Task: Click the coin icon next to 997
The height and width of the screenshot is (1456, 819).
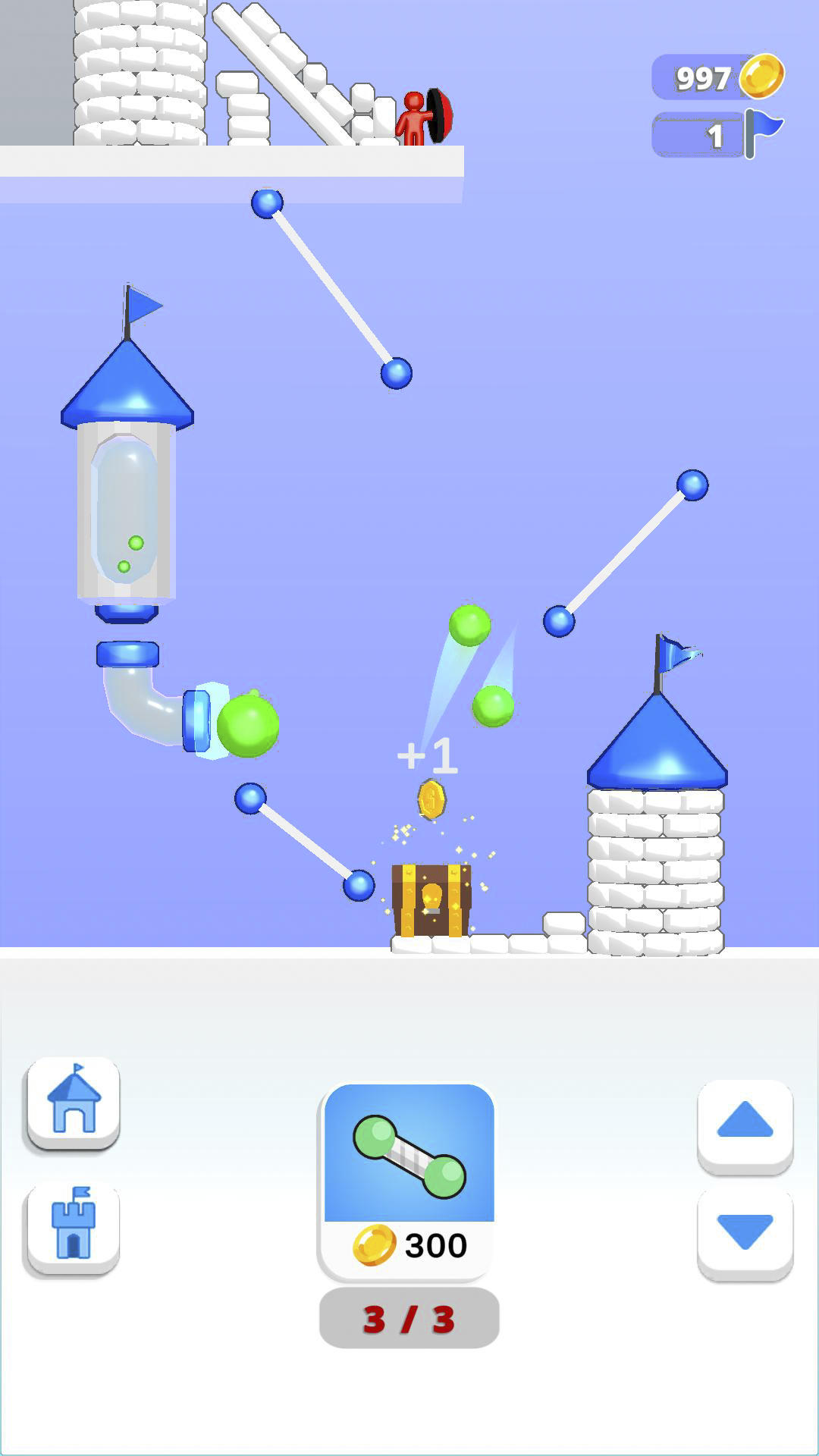Action: (761, 78)
